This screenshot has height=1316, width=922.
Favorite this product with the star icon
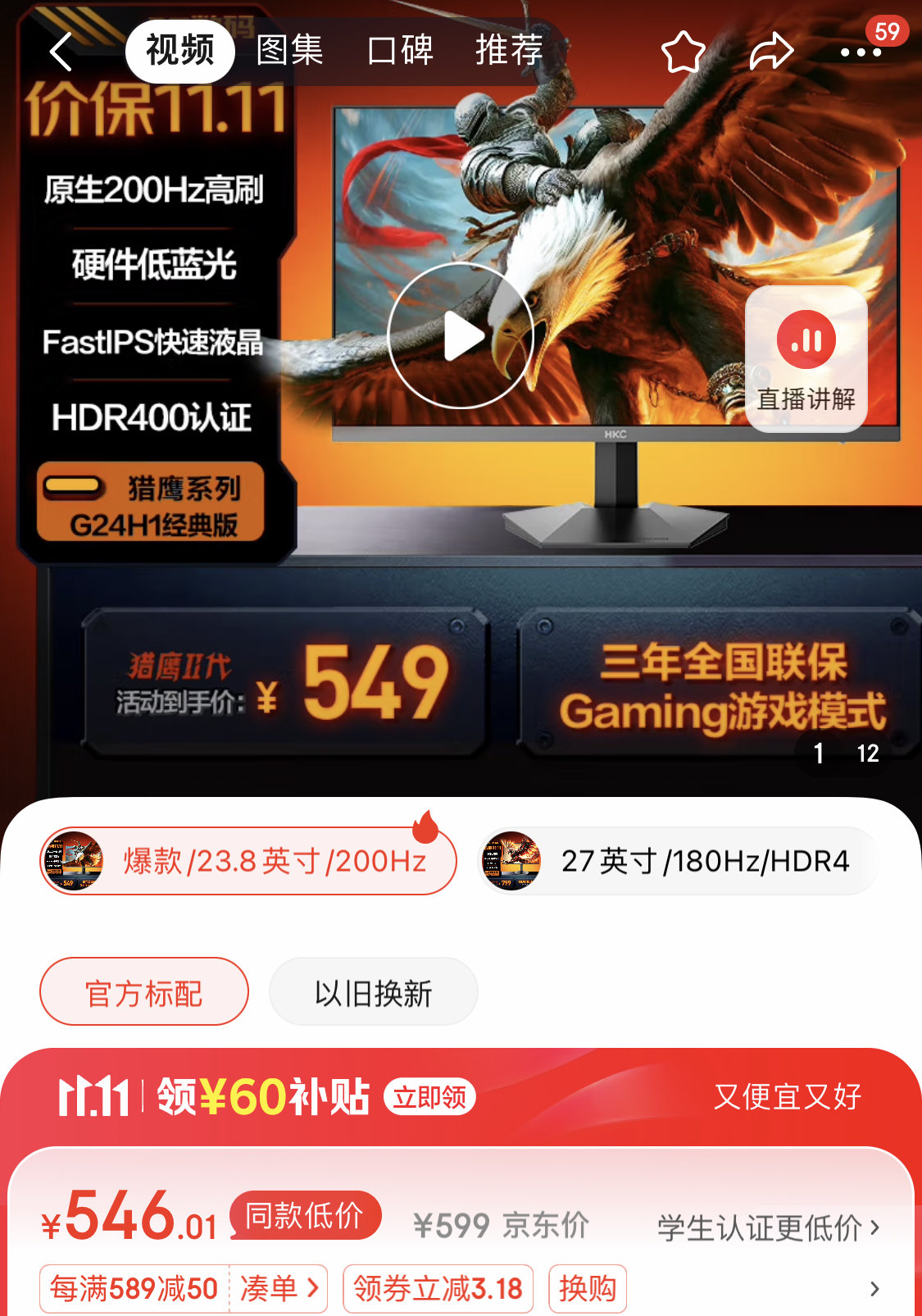(683, 52)
